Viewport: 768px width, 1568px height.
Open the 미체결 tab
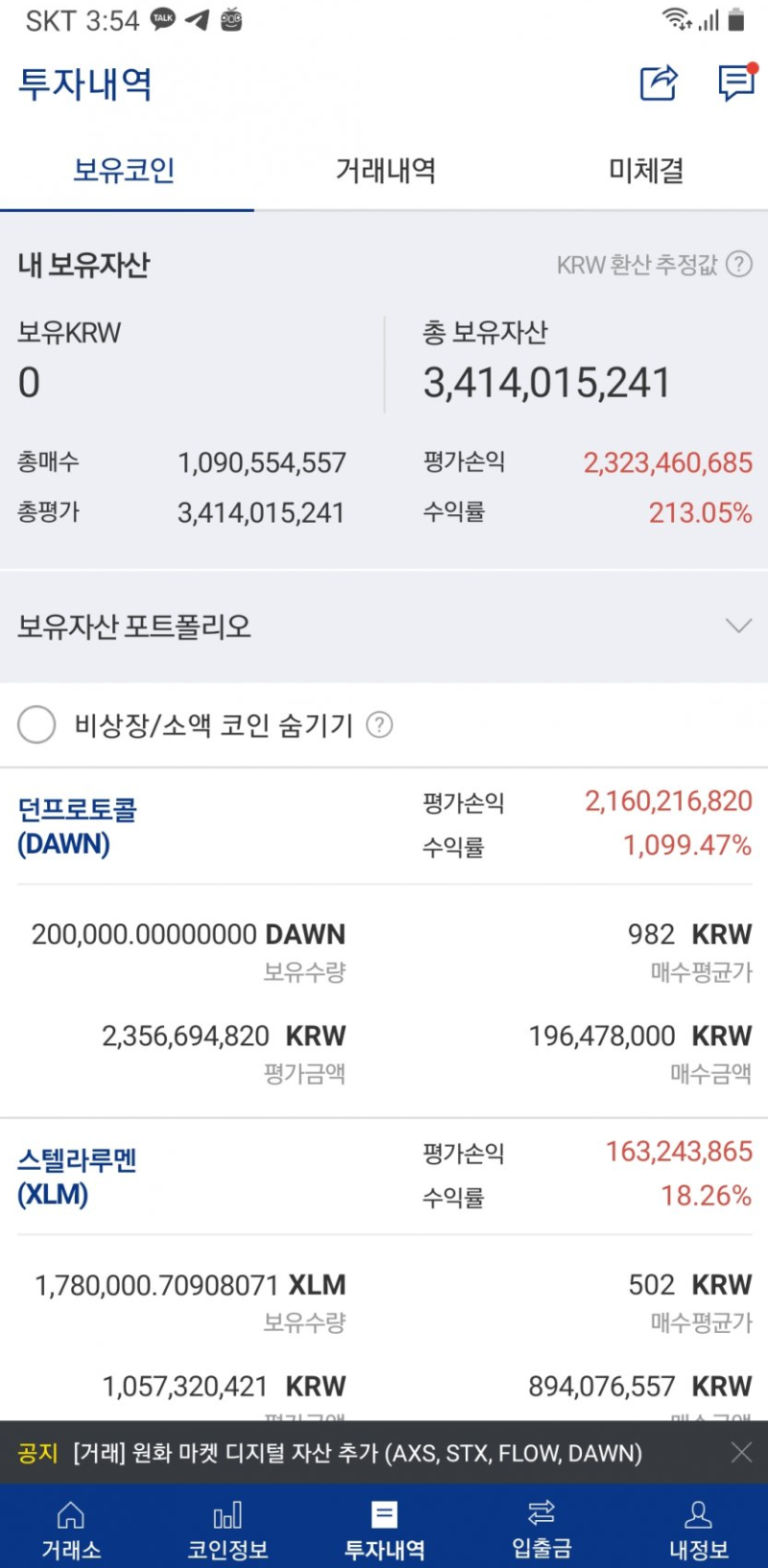[x=643, y=169]
